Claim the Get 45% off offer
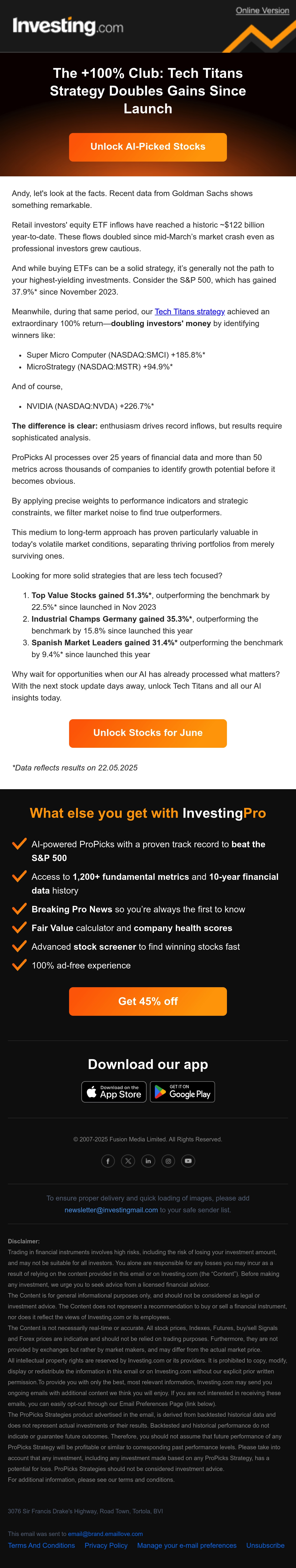Image resolution: width=296 pixels, height=1568 pixels. pyautogui.click(x=148, y=1001)
